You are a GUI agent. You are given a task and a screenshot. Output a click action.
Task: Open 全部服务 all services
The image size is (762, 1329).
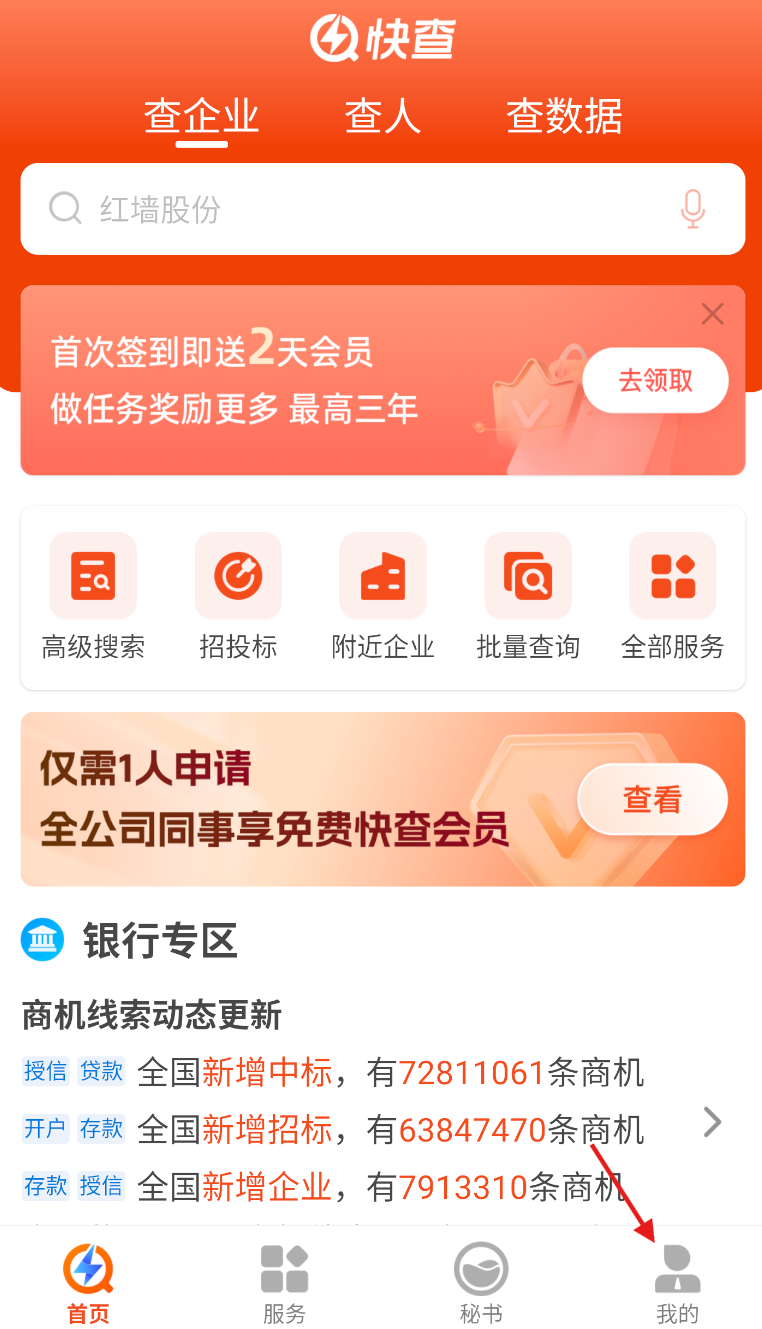pyautogui.click(x=672, y=597)
